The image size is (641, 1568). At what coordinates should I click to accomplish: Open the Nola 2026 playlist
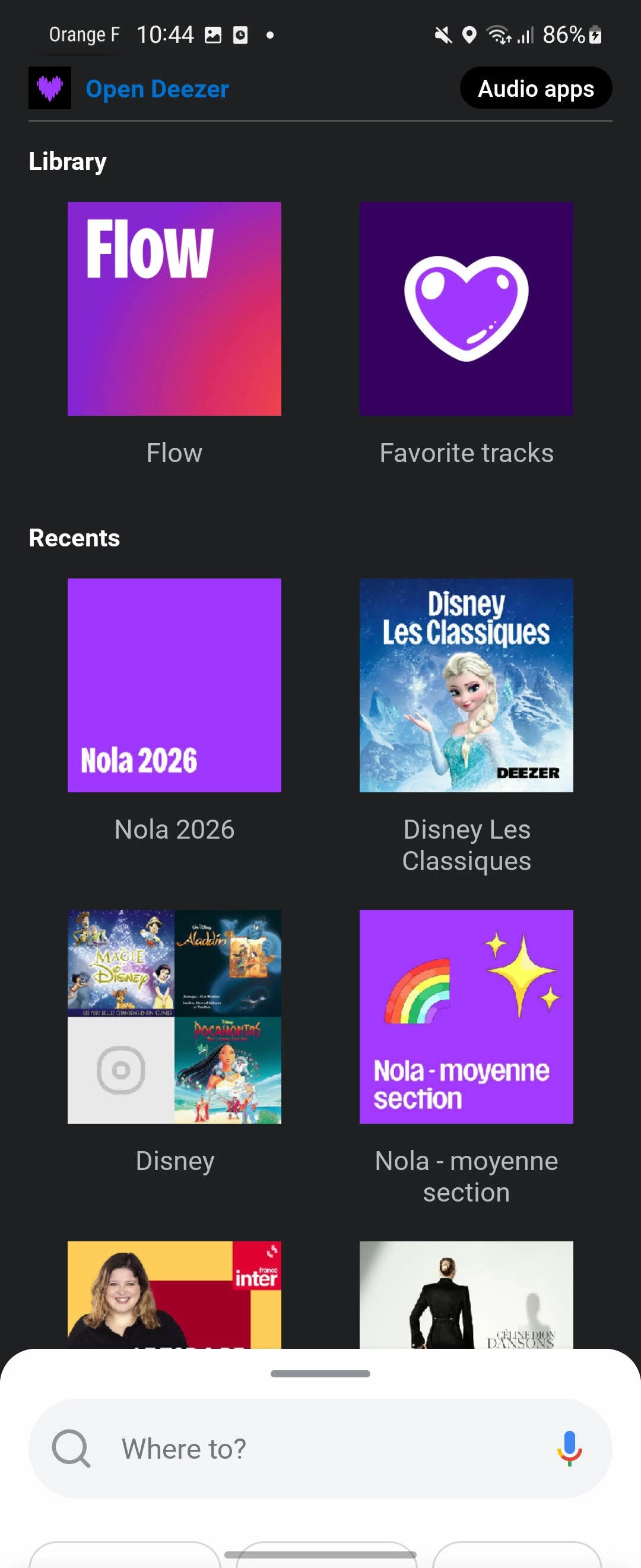click(x=174, y=685)
